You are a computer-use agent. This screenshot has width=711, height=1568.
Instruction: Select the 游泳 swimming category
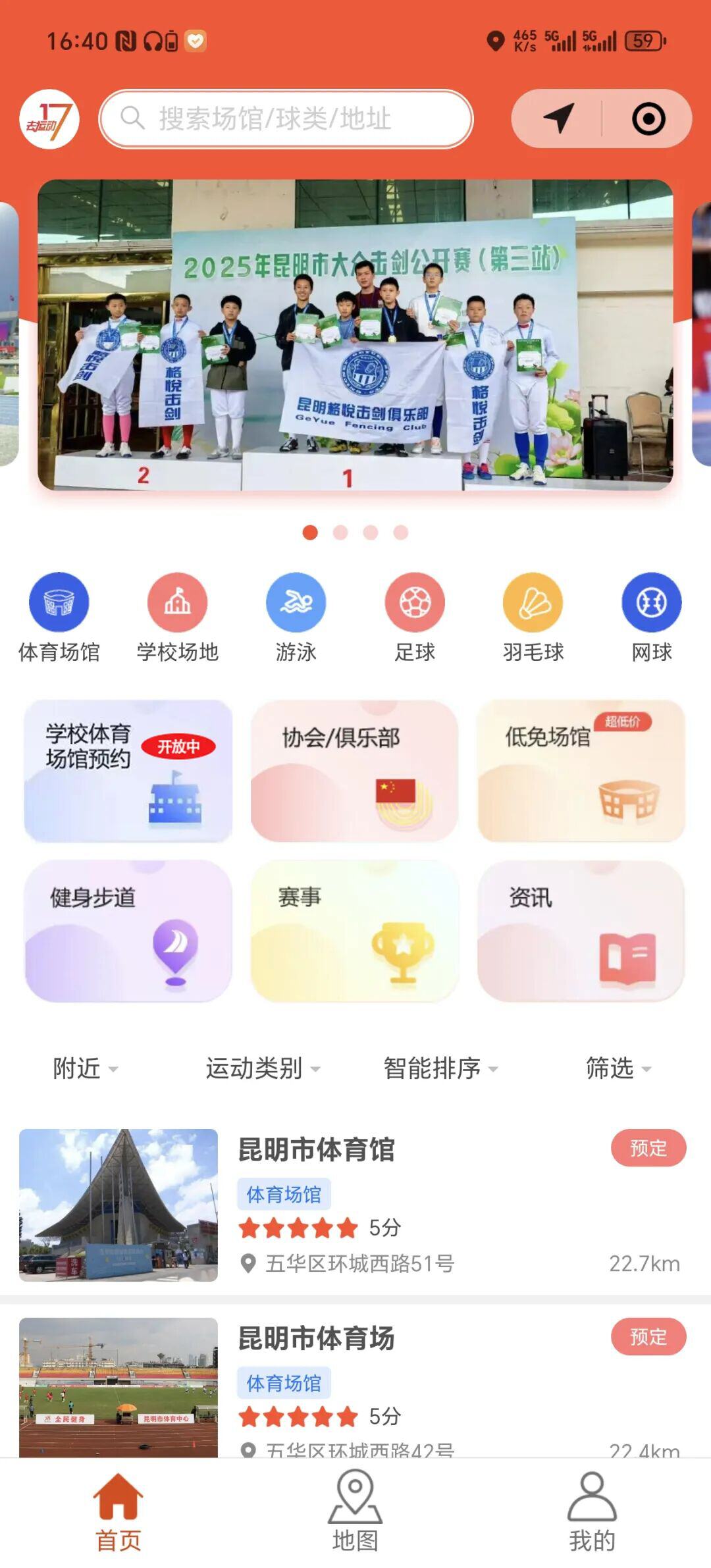pos(296,617)
